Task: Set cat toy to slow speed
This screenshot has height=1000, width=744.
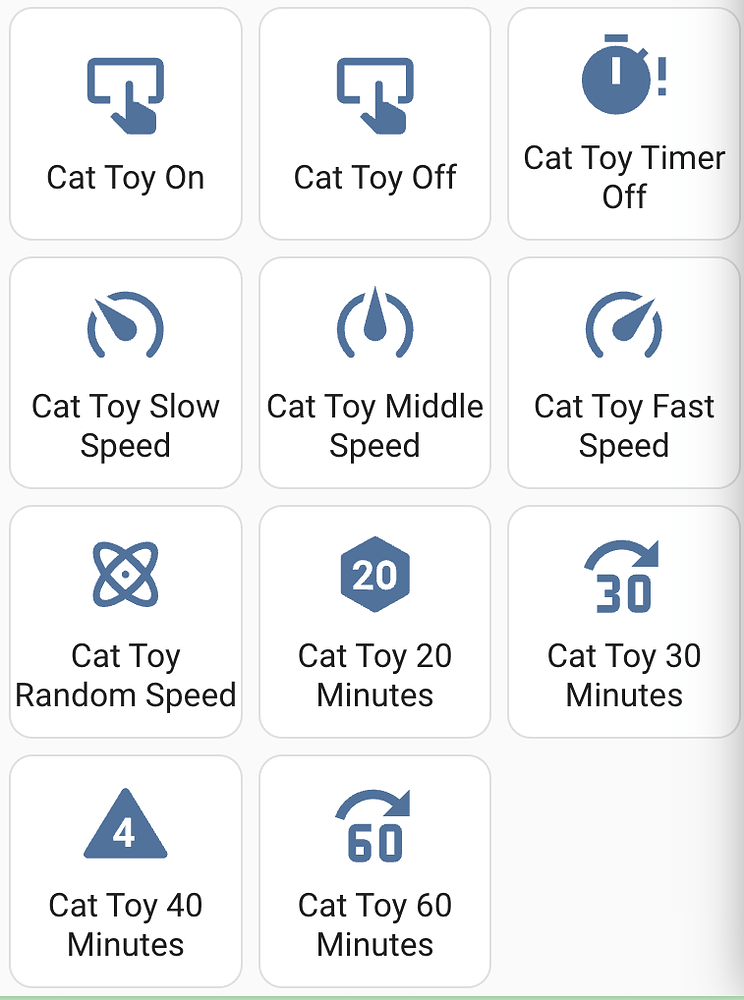Action: [125, 373]
